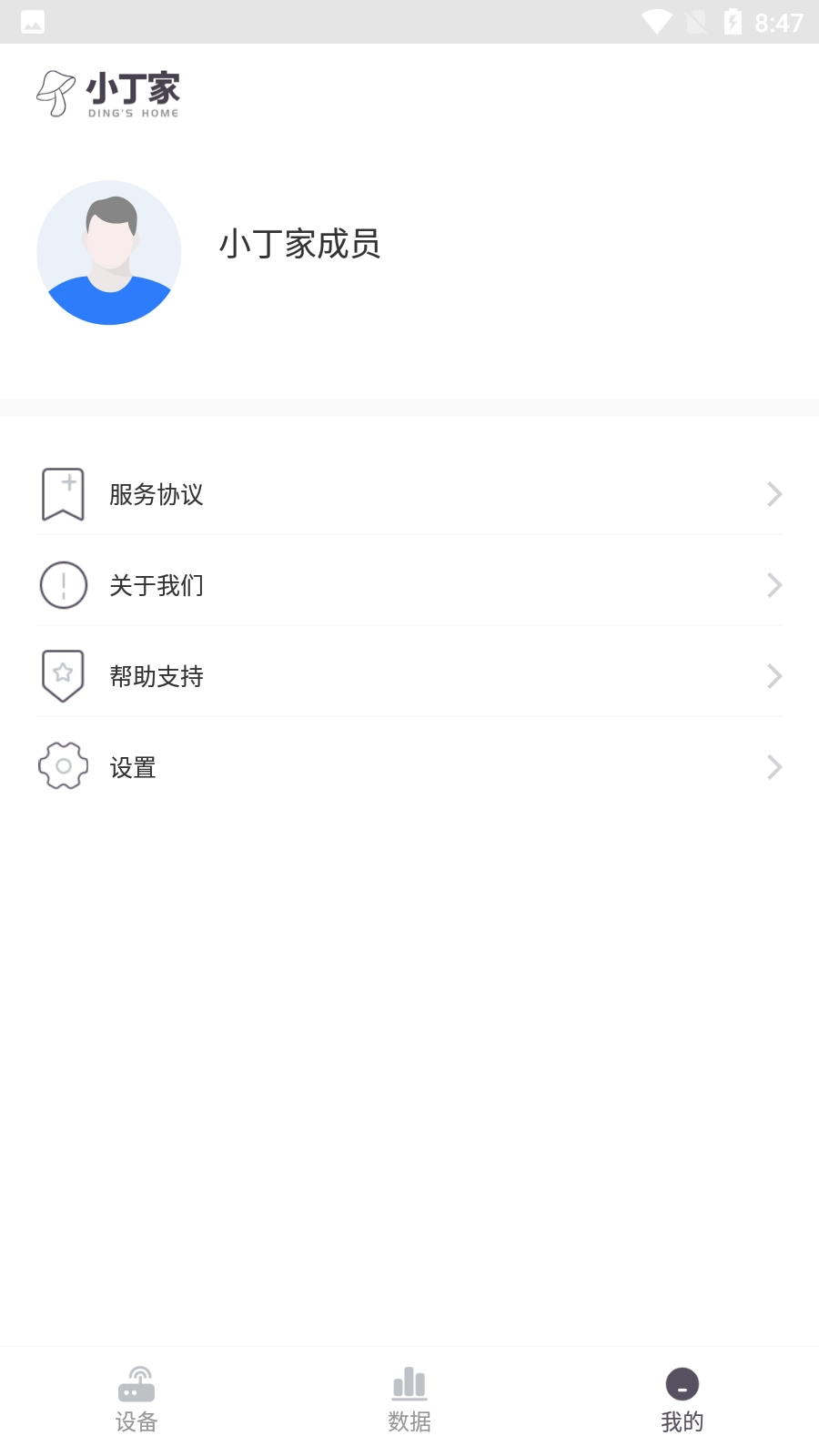Expand the 设置 row chevron
The width and height of the screenshot is (819, 1456).
click(774, 767)
